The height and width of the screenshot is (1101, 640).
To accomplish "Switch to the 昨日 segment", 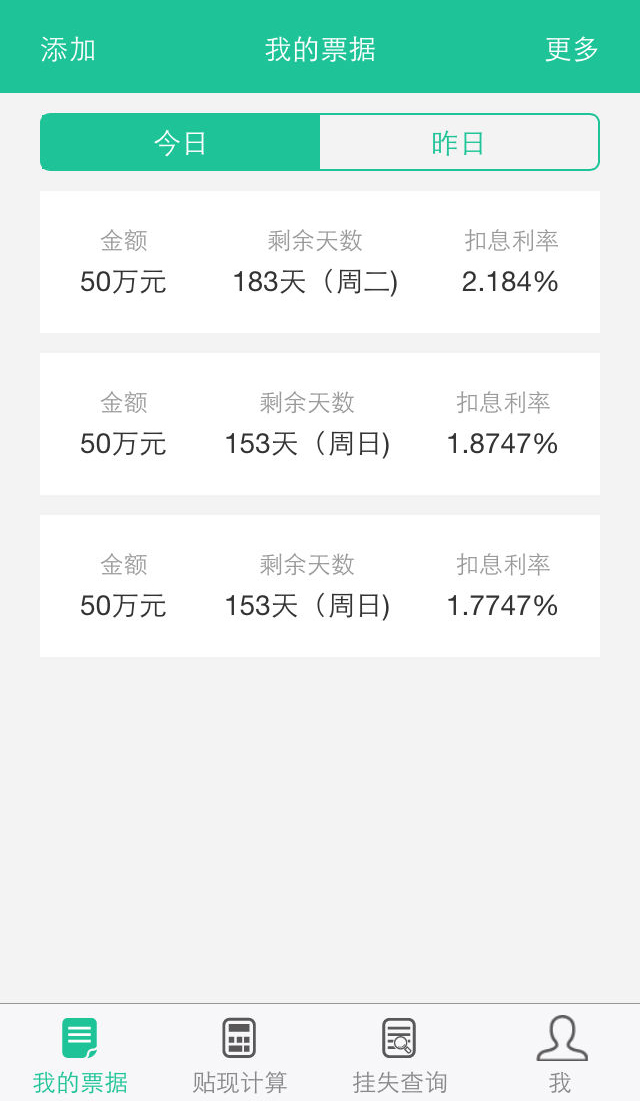I will click(458, 143).
